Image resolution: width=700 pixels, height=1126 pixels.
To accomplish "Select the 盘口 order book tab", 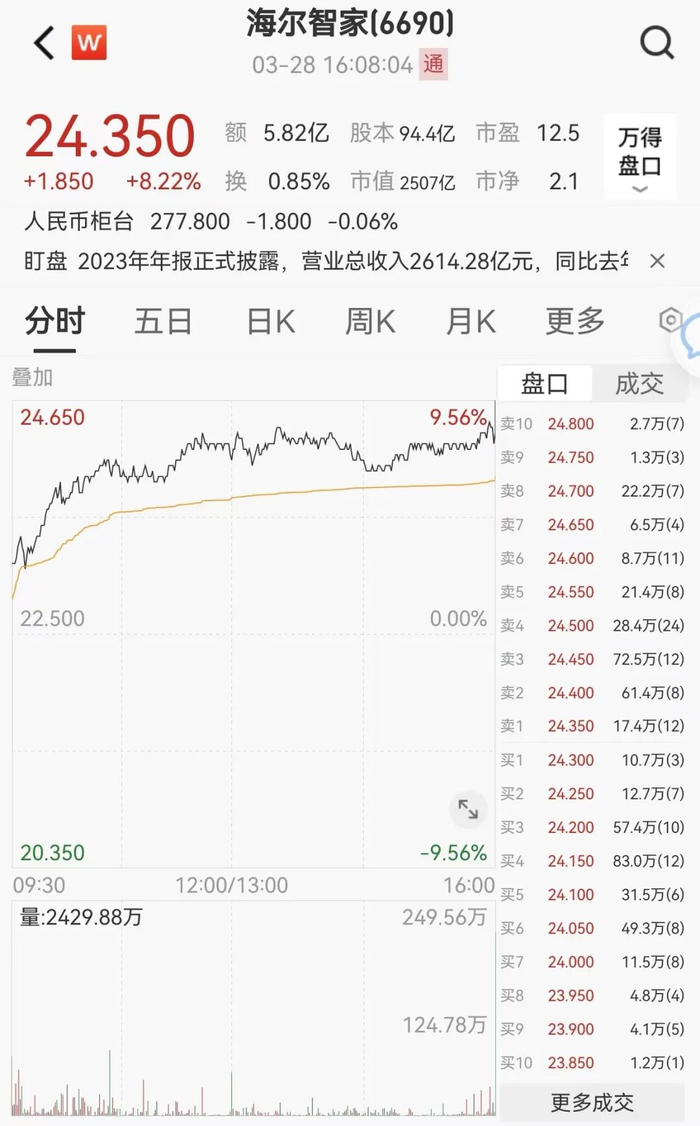I will pos(545,383).
